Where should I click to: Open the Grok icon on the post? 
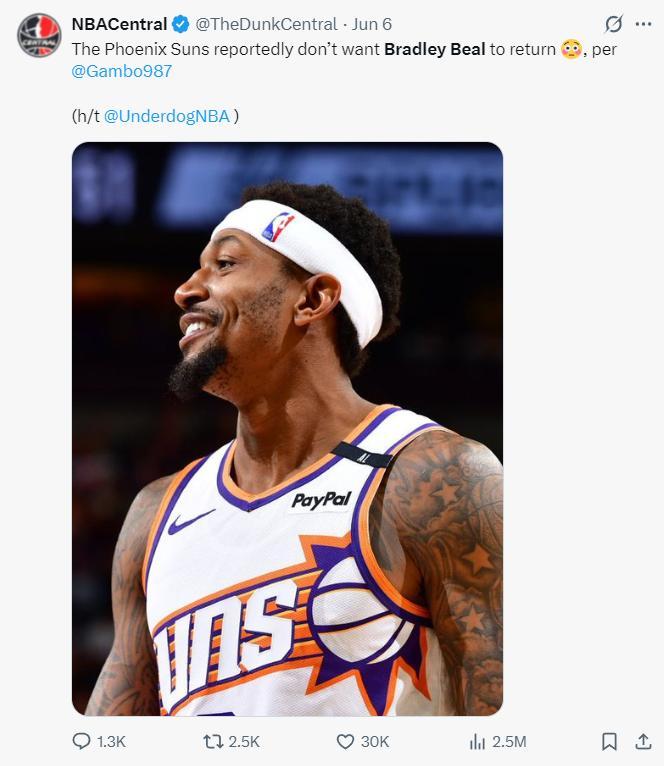(613, 24)
